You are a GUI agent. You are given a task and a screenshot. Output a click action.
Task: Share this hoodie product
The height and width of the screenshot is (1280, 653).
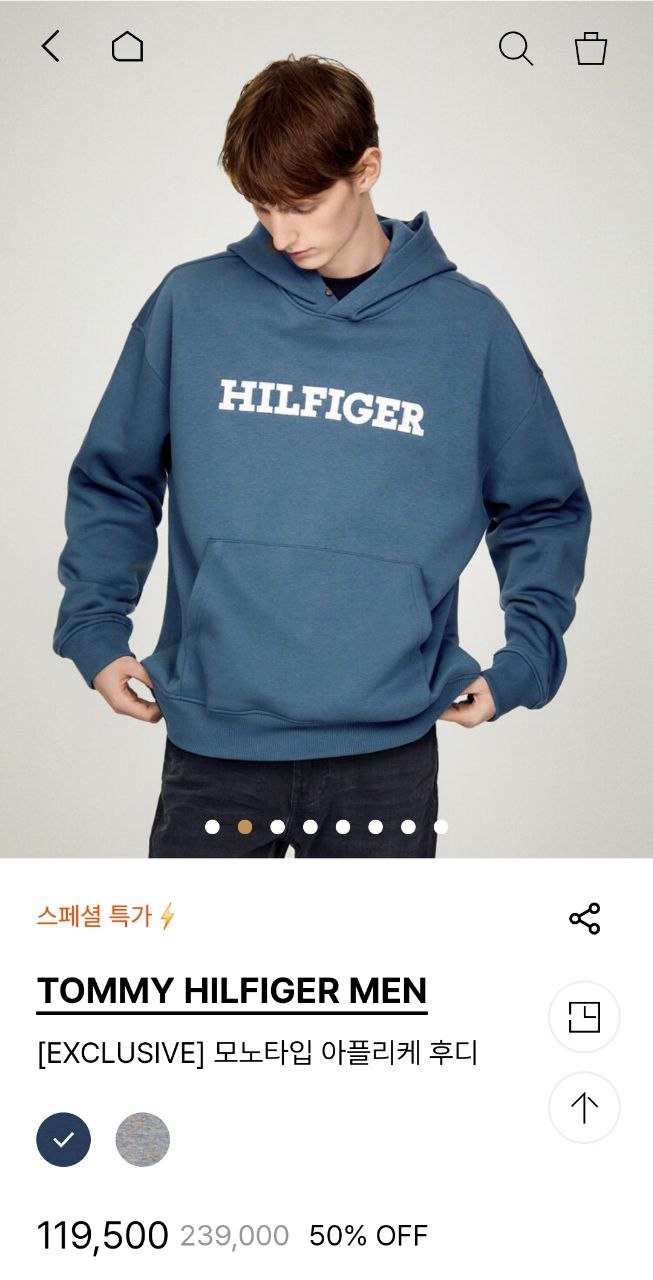(x=584, y=918)
